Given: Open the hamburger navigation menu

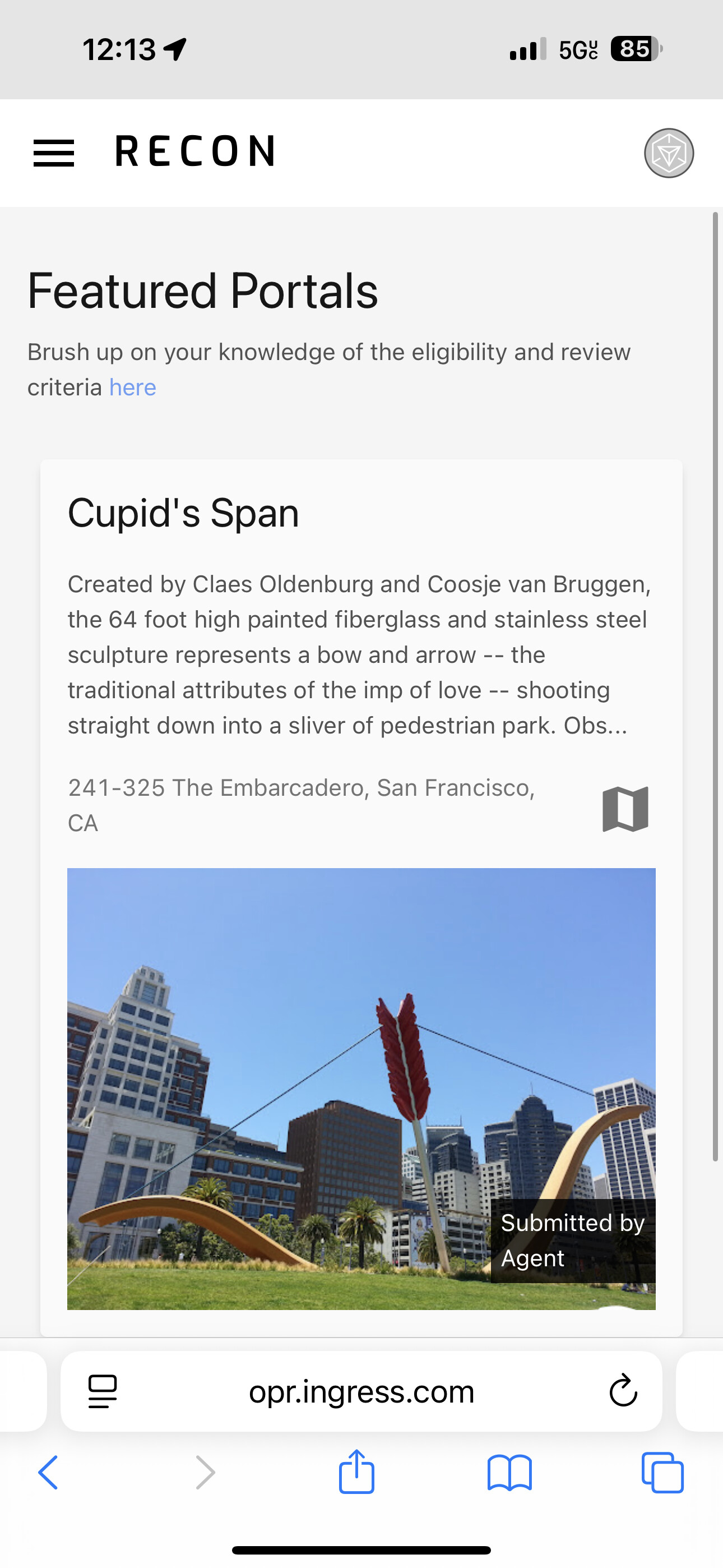Looking at the screenshot, I should pos(54,153).
